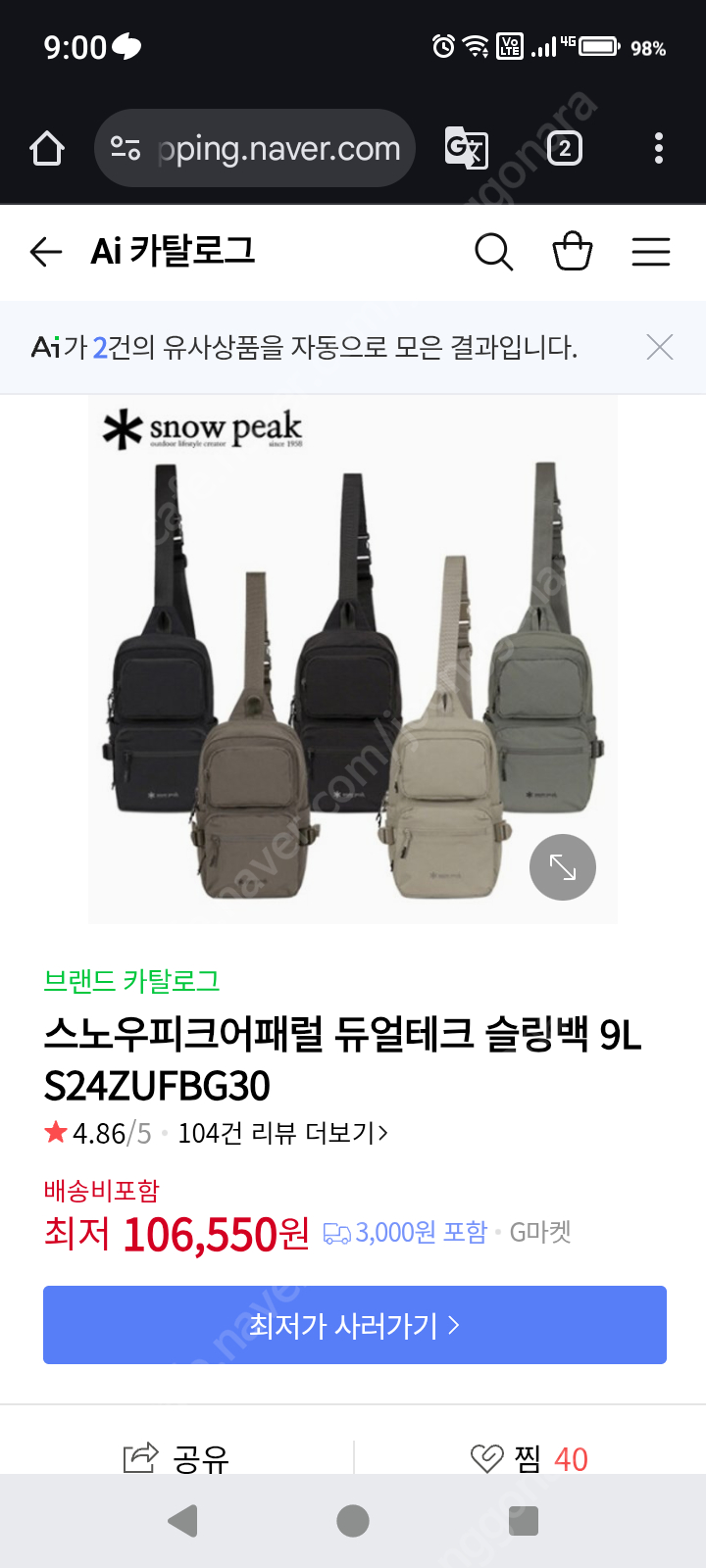Open browser three-dot overflow menu

click(658, 149)
